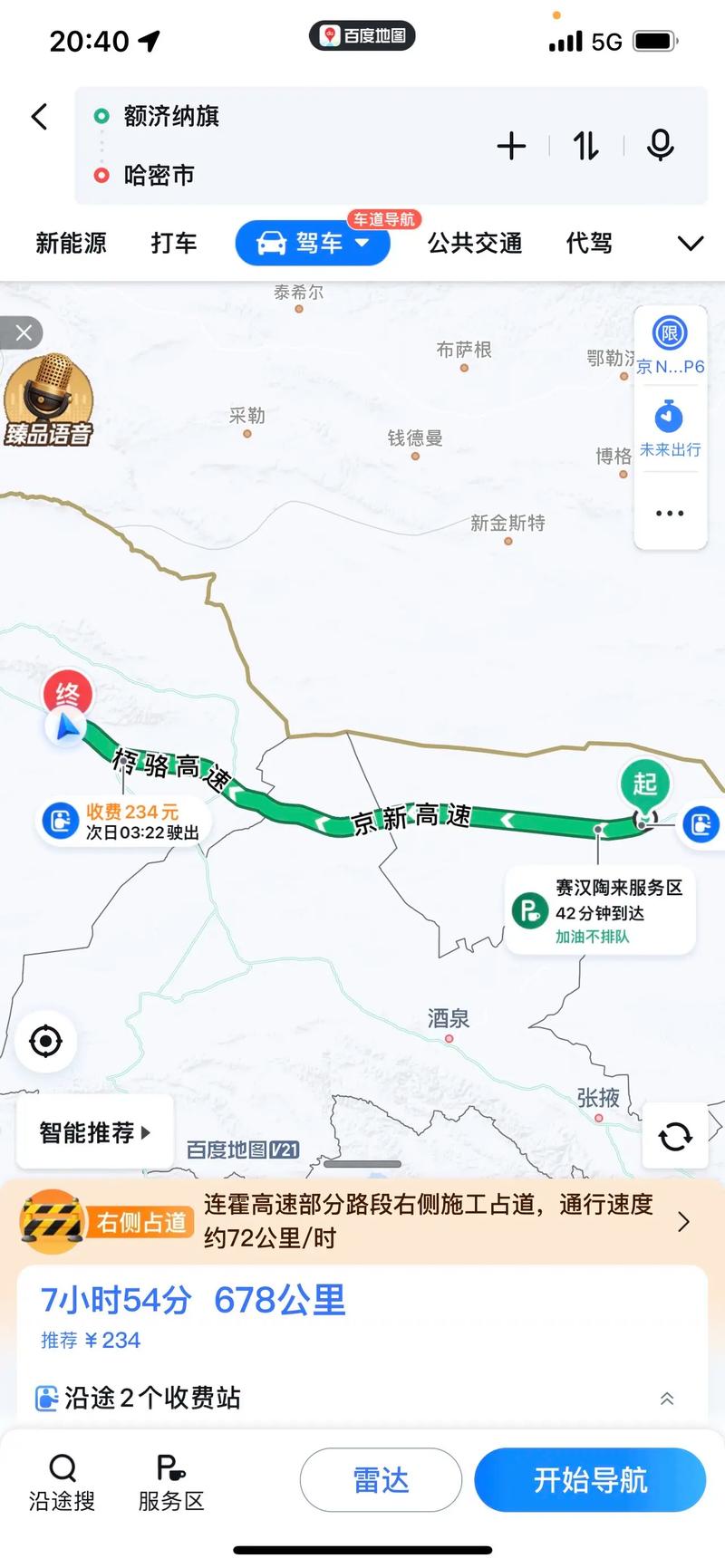Viewport: 725px width, 1568px height.
Task: Tap 开始导航 to start navigation
Action: point(589,1479)
